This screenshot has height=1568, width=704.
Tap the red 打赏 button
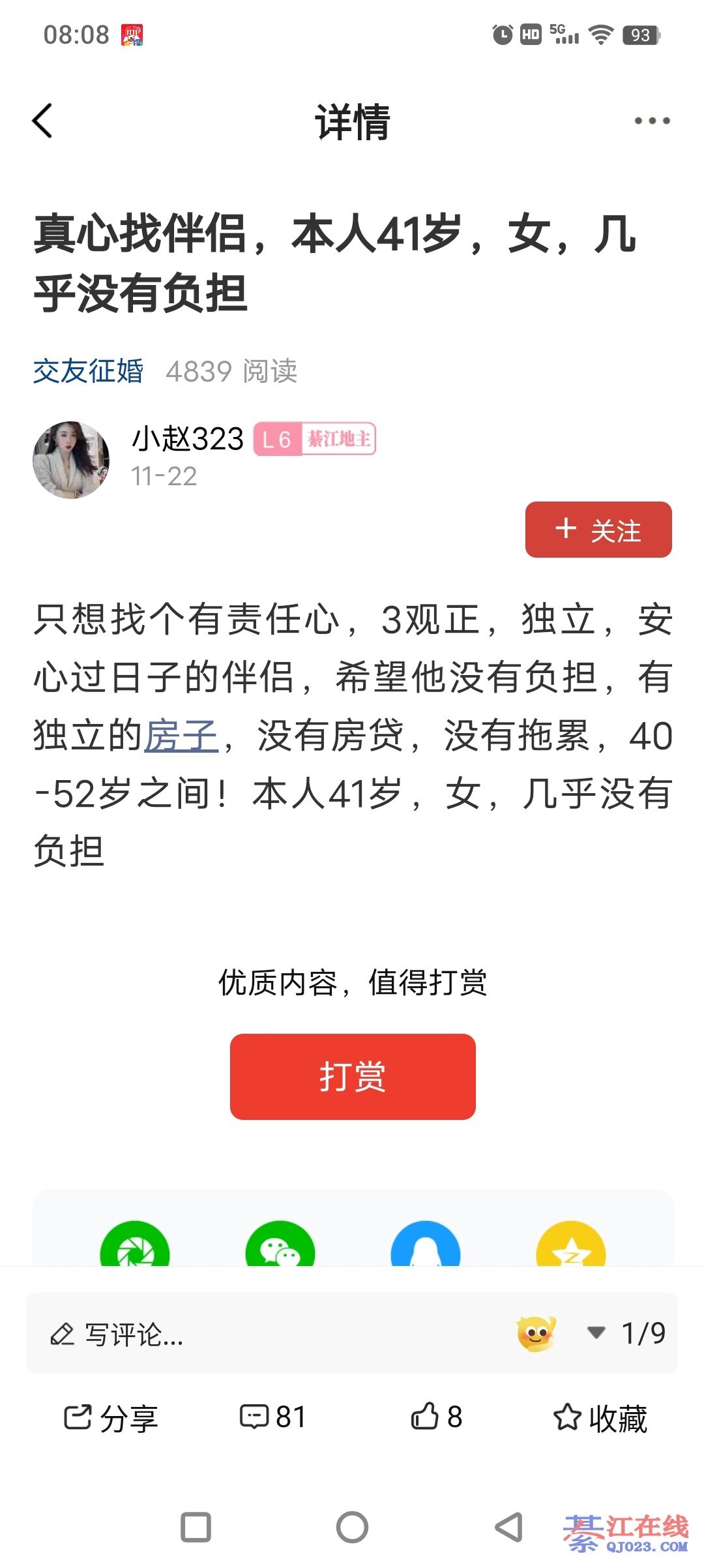click(353, 1076)
